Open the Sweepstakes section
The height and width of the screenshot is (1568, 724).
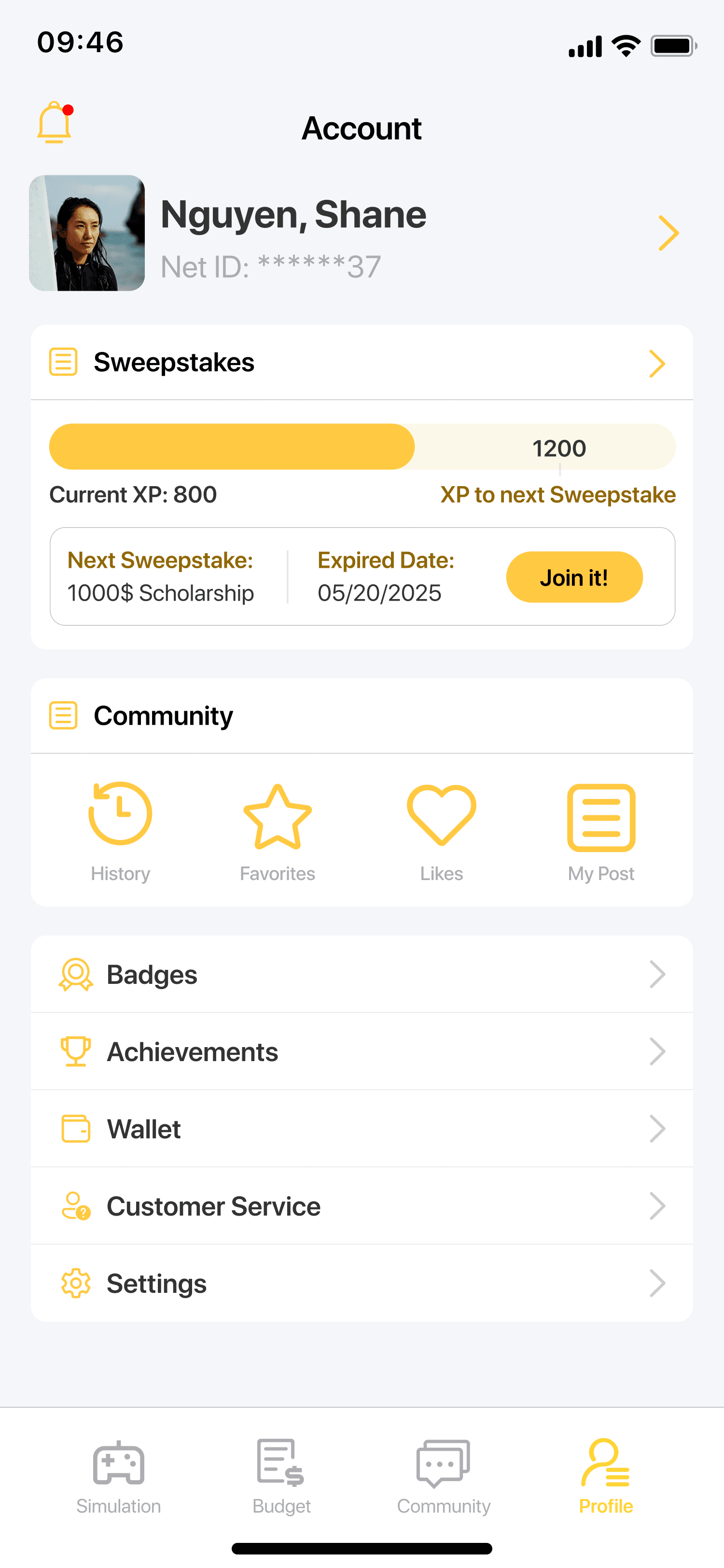pyautogui.click(x=362, y=363)
